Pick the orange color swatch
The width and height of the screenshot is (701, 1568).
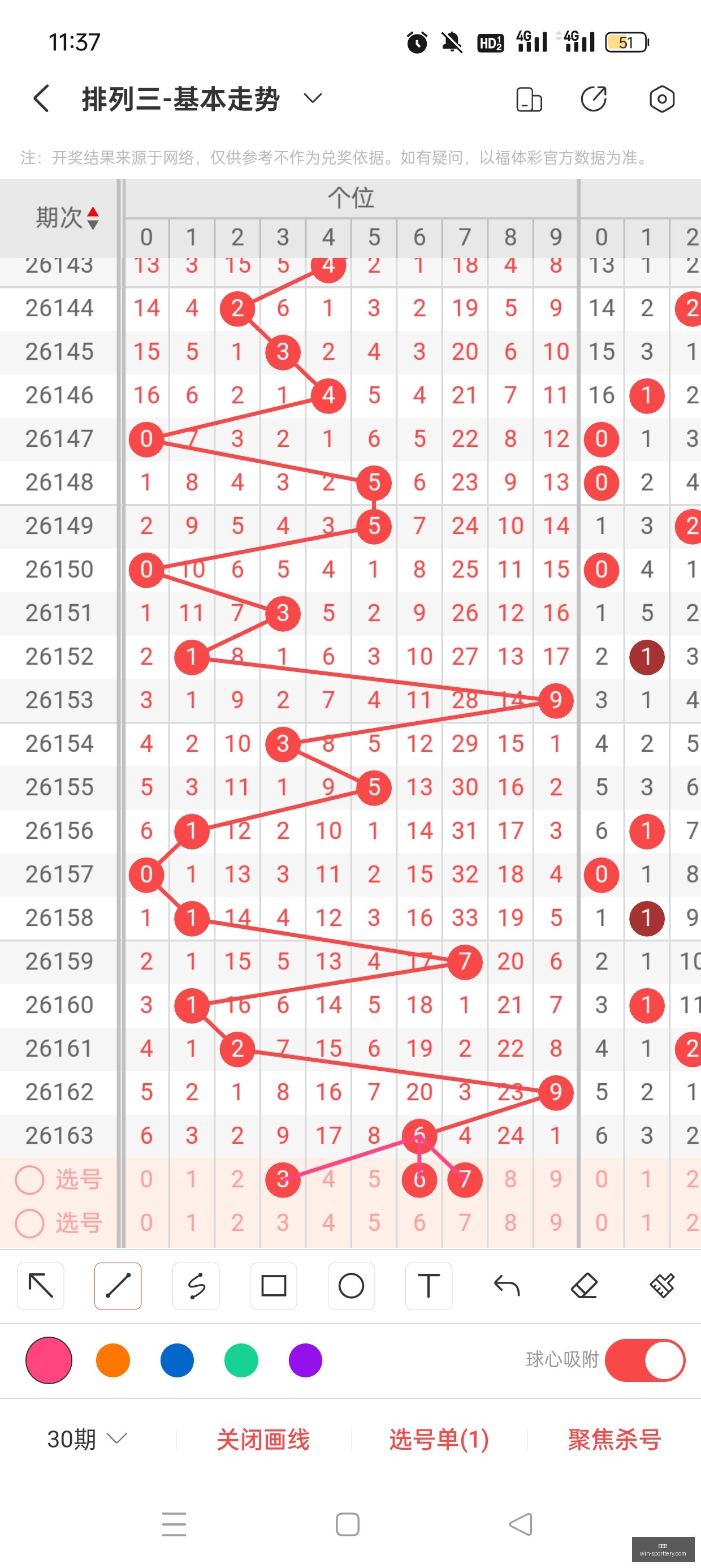[113, 1360]
